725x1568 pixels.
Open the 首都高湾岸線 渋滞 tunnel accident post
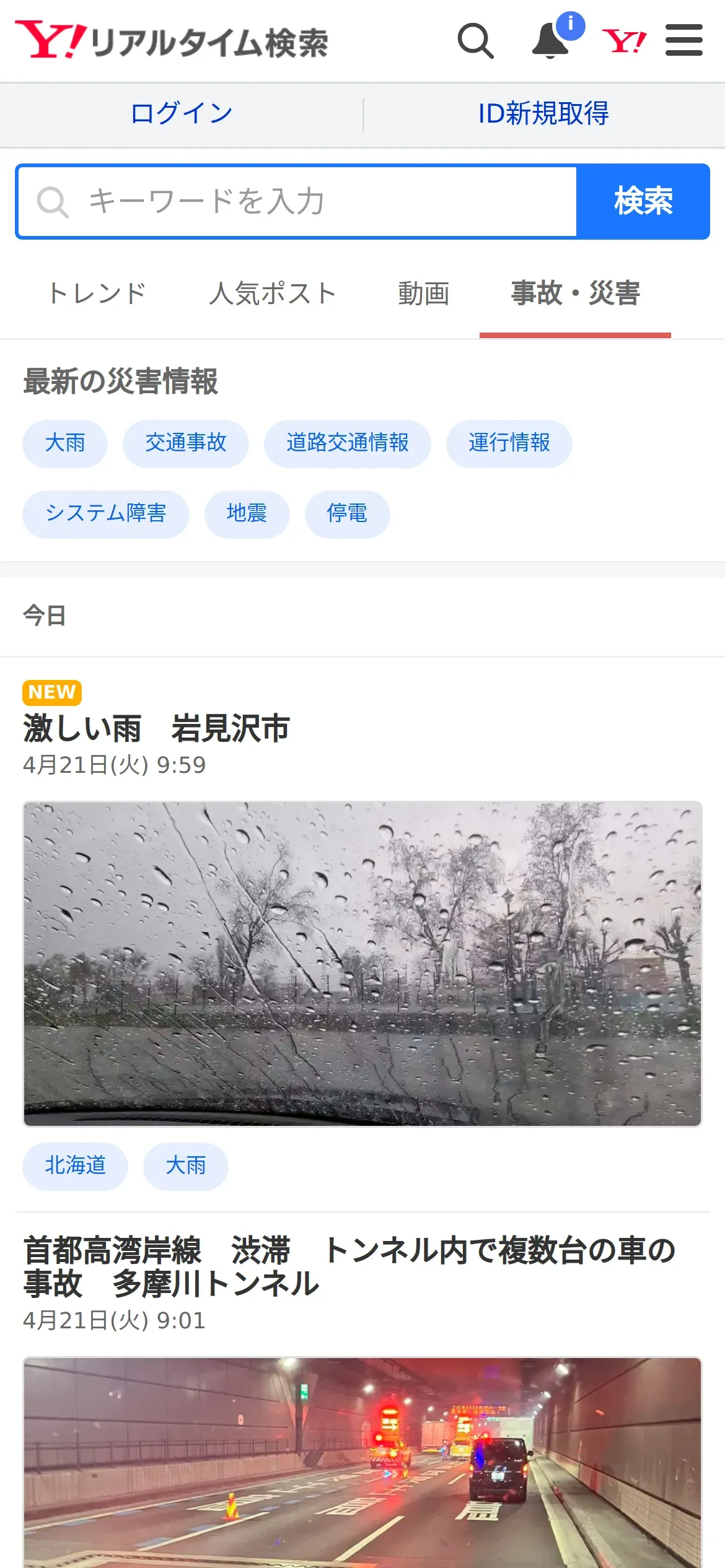[349, 1266]
